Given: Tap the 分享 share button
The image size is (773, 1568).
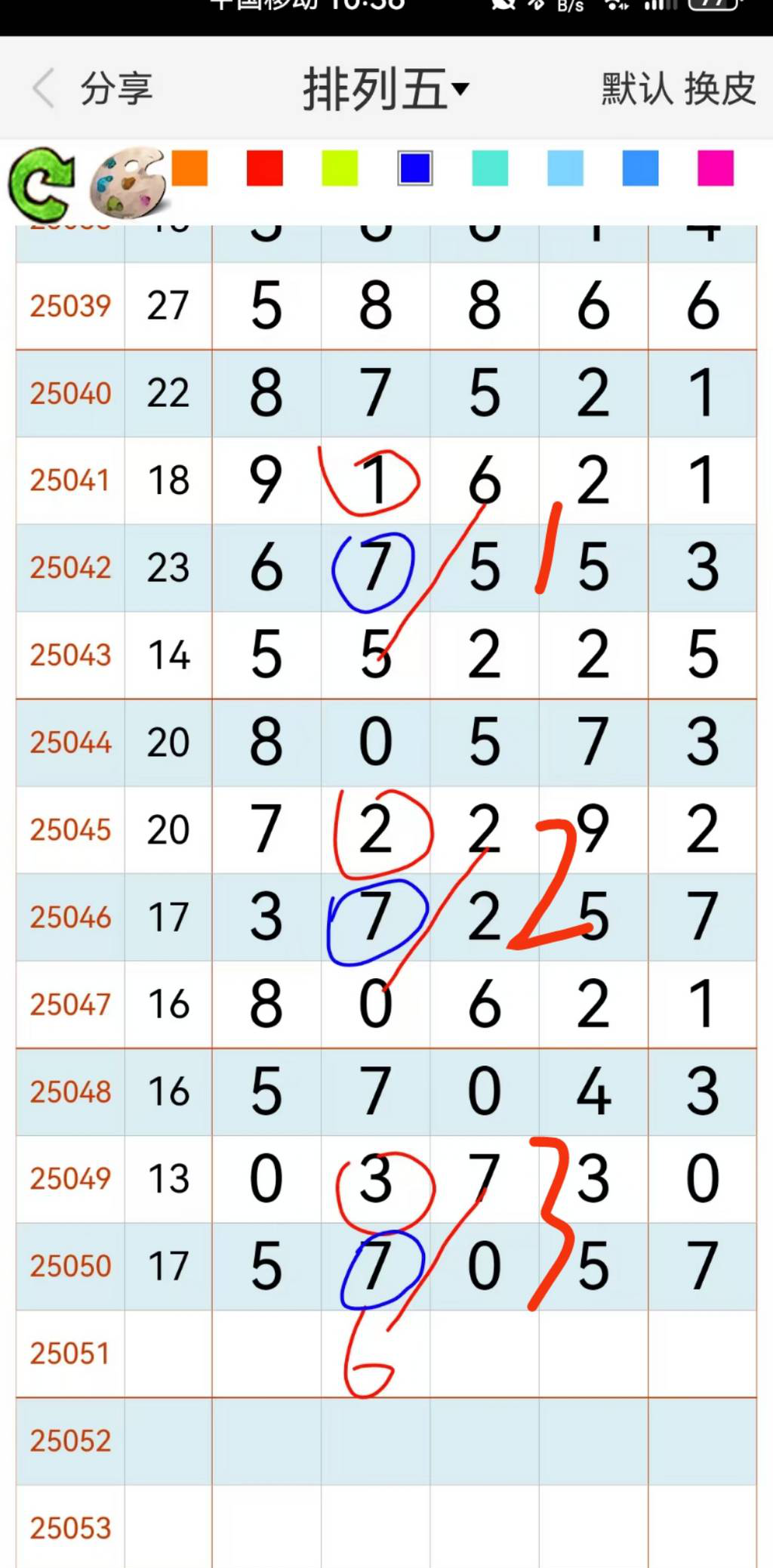Looking at the screenshot, I should click(x=117, y=89).
